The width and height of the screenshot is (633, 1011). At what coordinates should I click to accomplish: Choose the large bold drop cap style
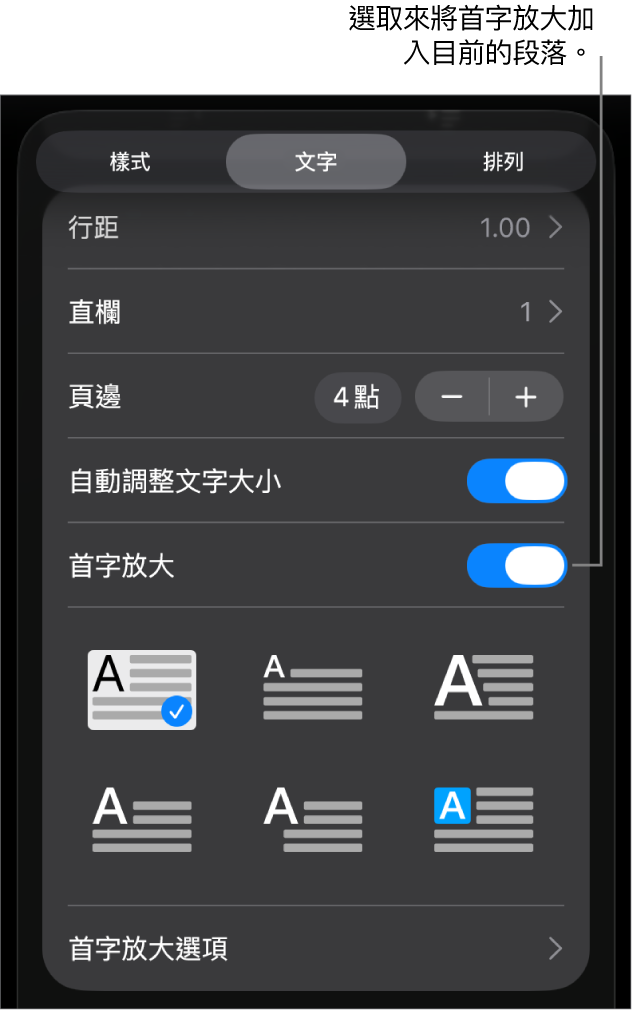point(484,688)
